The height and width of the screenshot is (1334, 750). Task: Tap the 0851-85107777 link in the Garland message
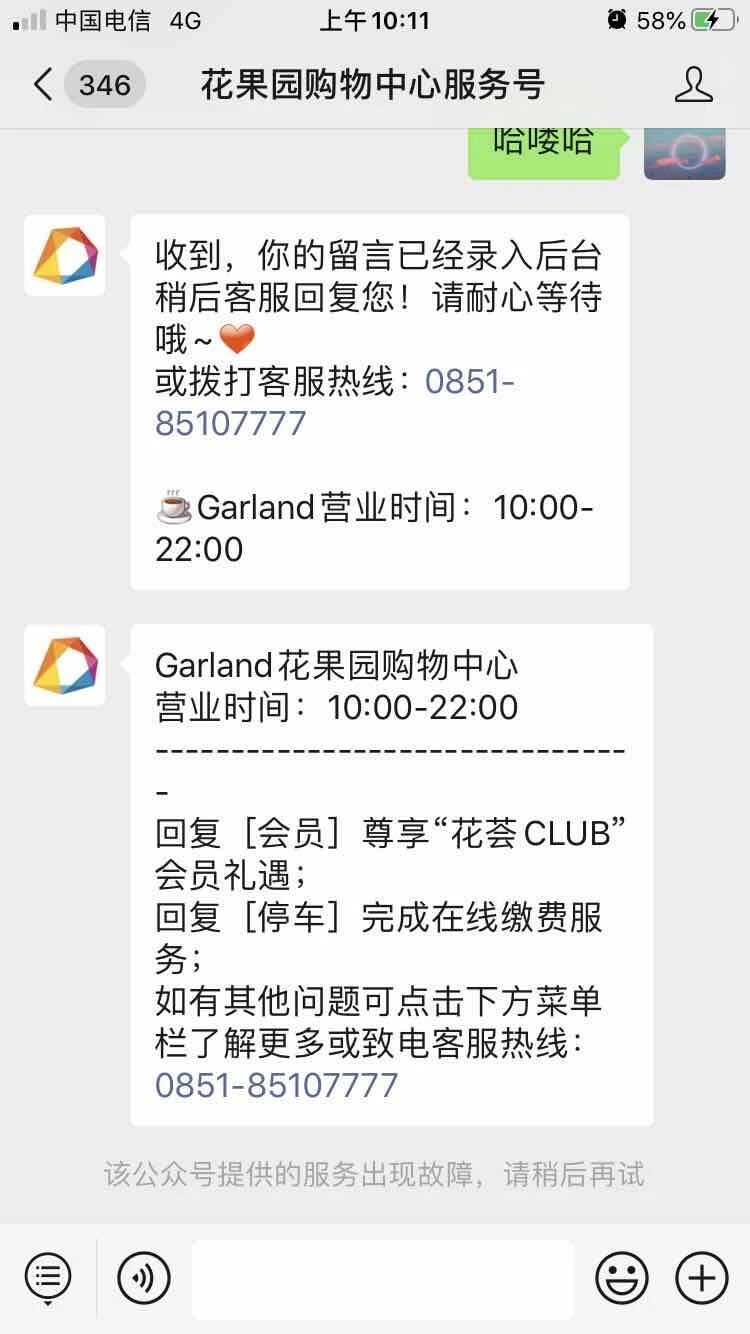coord(277,1085)
